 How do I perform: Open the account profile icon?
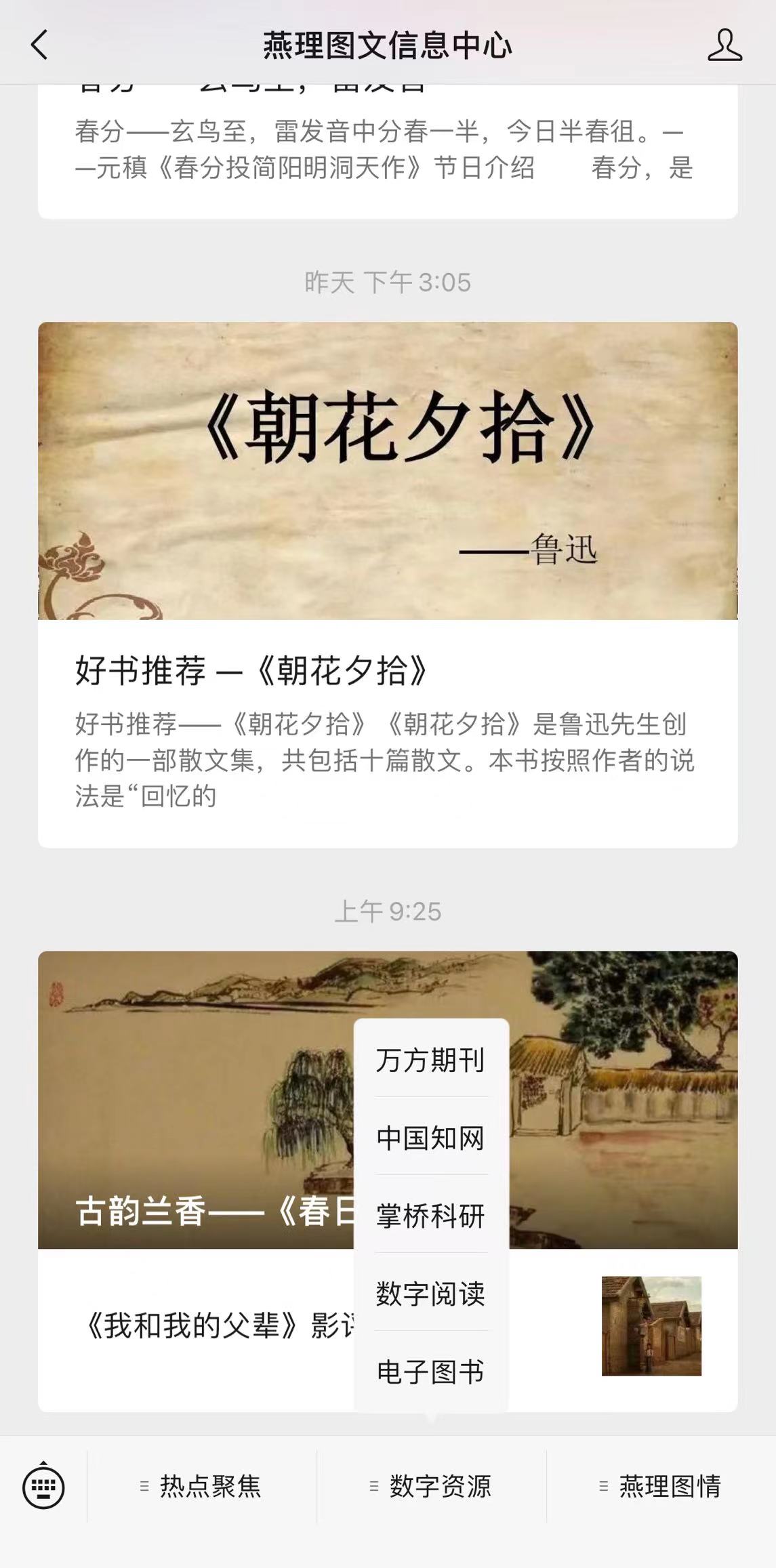(724, 45)
